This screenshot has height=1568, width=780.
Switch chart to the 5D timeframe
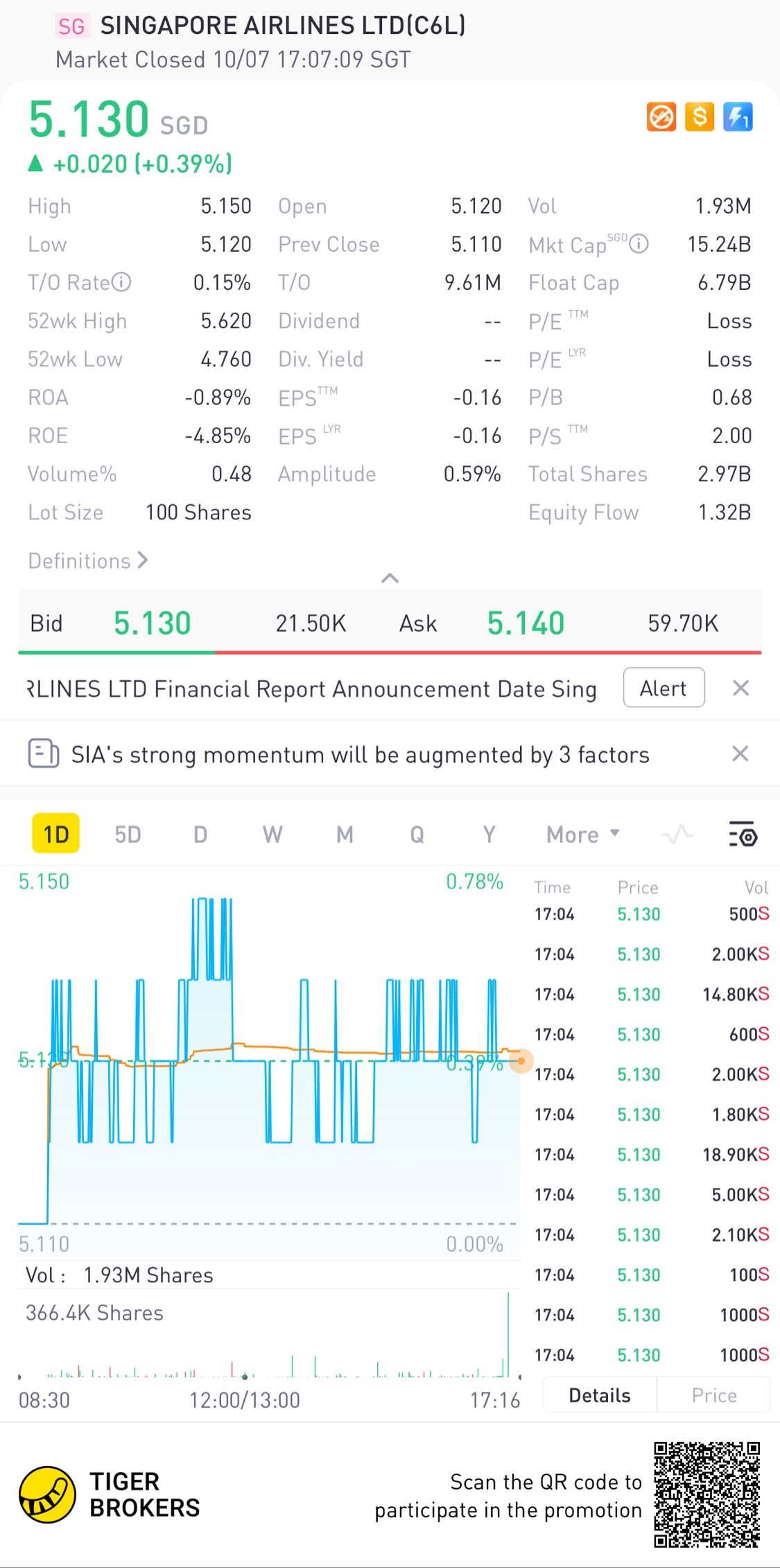click(128, 834)
